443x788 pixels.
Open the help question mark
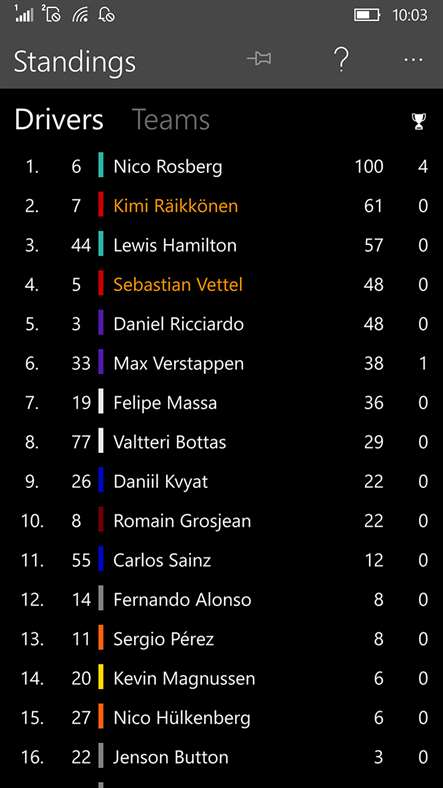[341, 60]
